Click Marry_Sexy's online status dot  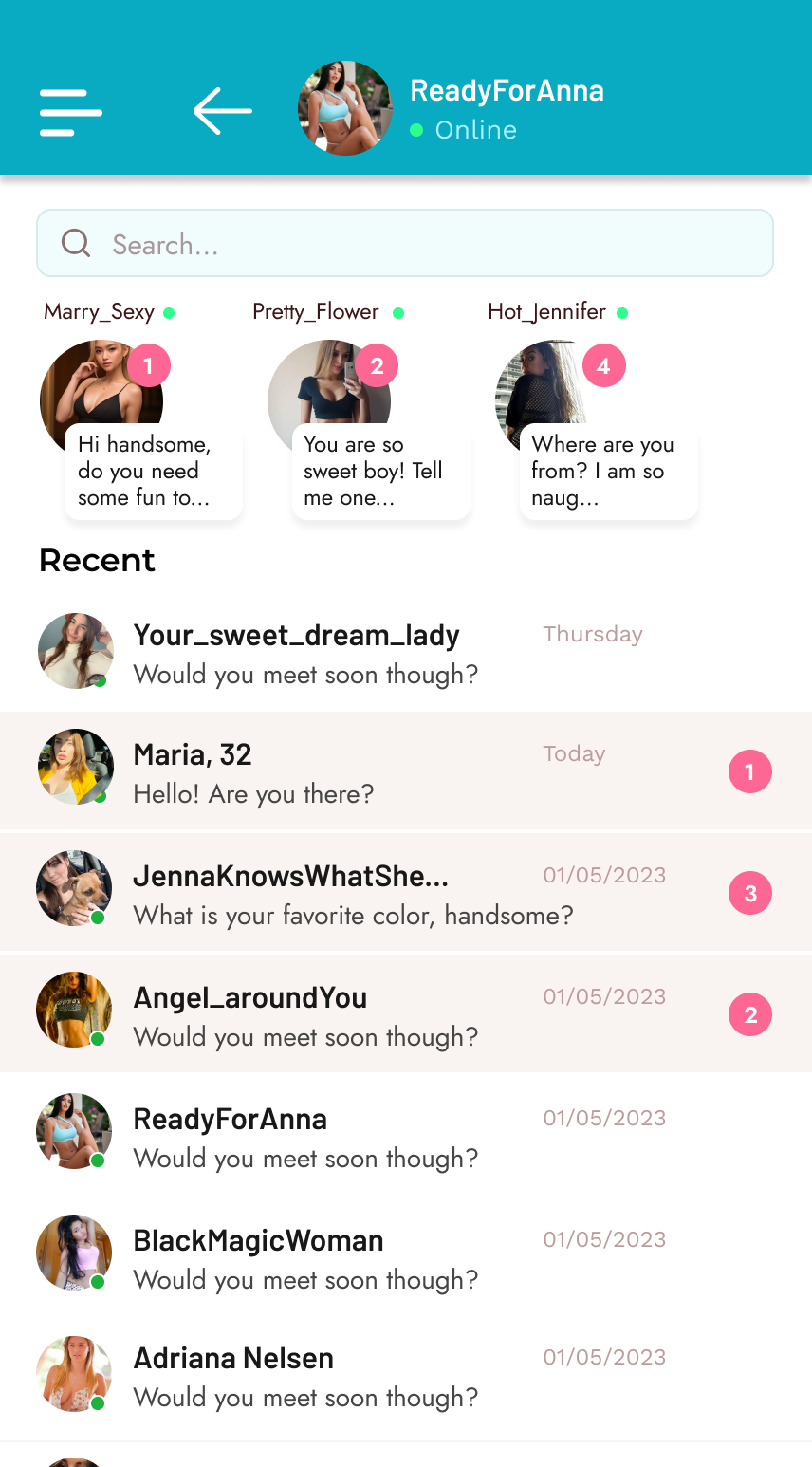(x=169, y=310)
